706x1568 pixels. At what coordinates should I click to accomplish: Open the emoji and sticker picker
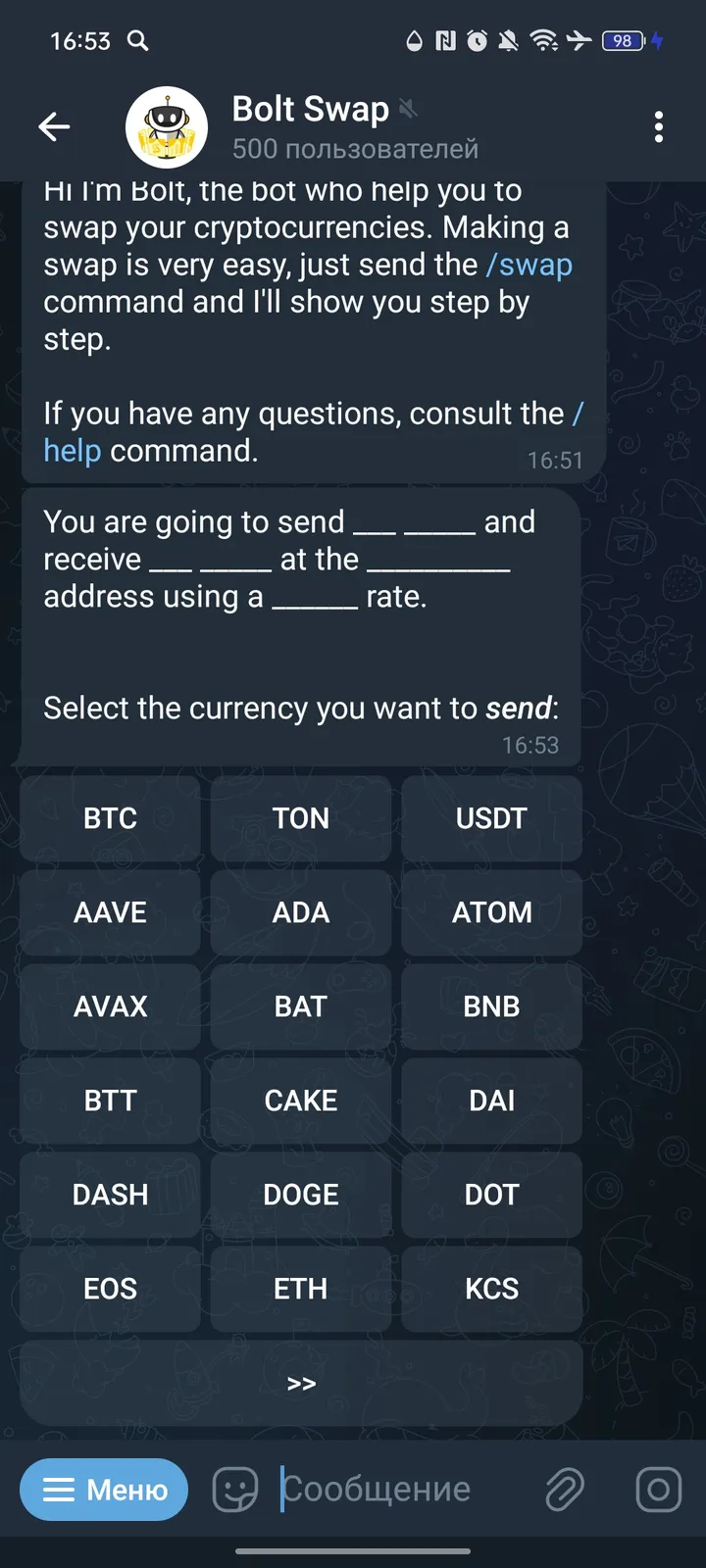pos(234,1489)
